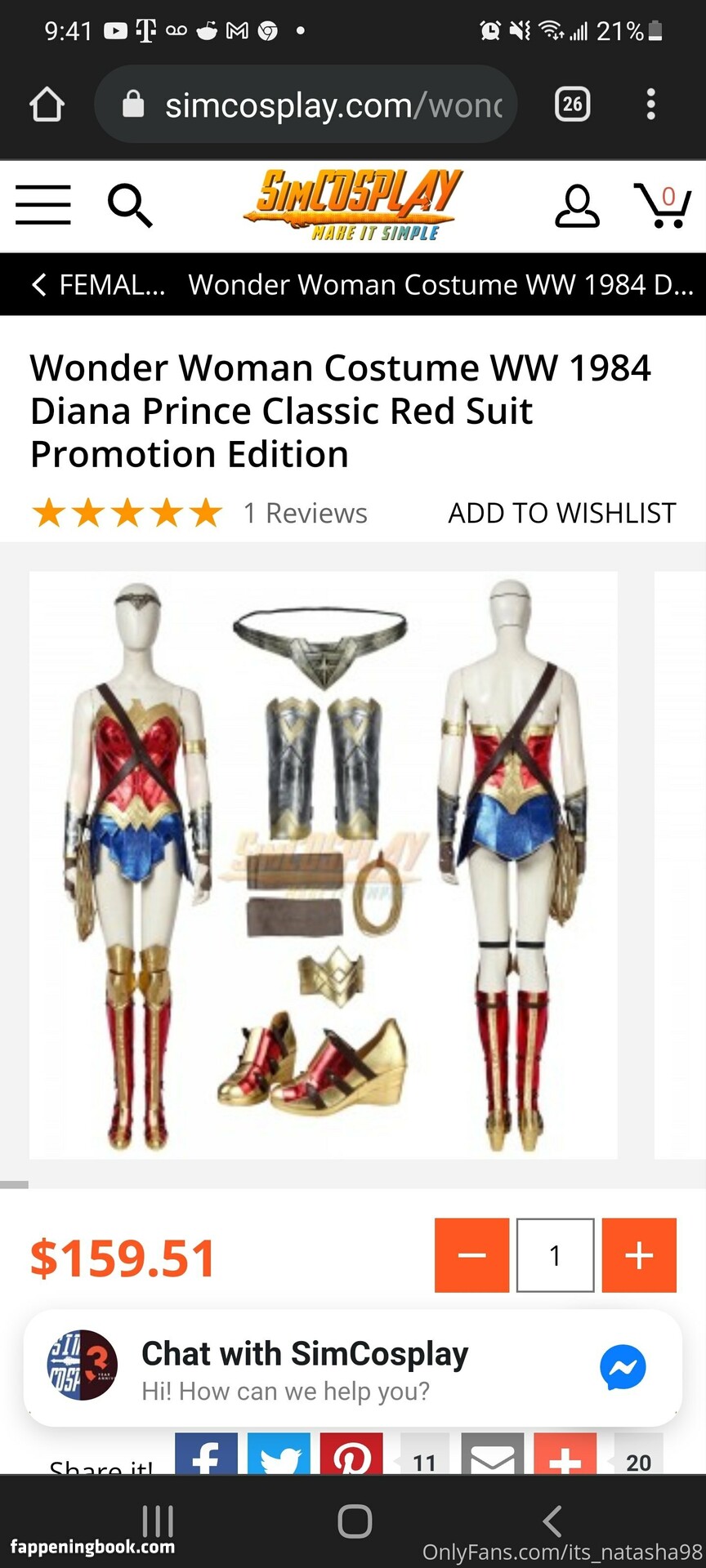This screenshot has width=706, height=1568.
Task: Open the site search
Action: (130, 205)
